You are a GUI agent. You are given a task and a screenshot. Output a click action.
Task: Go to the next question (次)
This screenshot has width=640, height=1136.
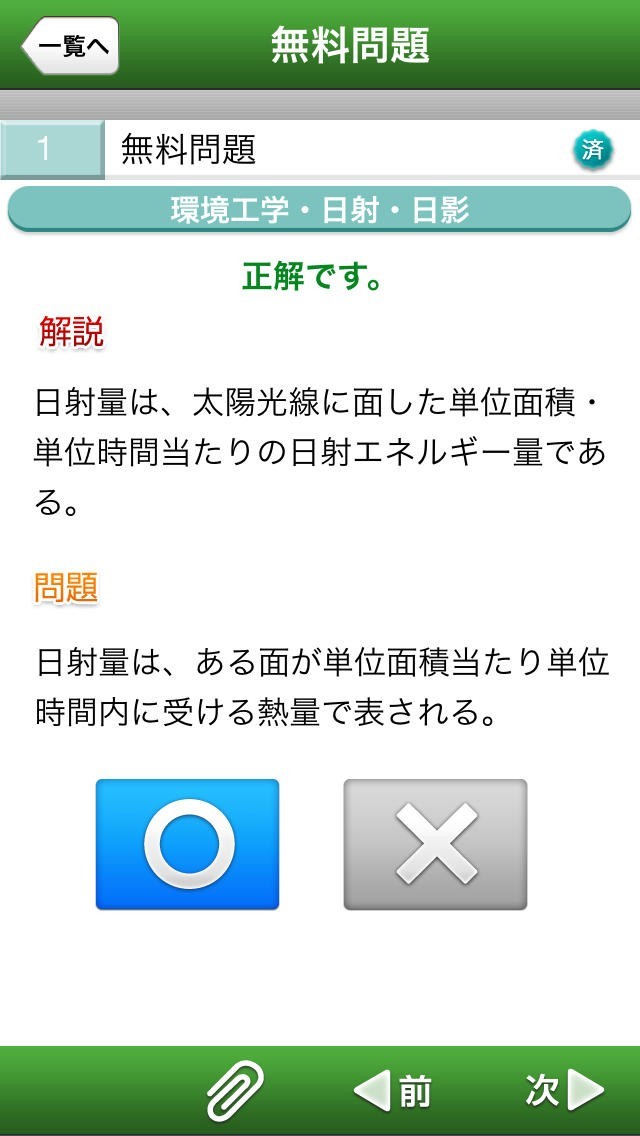click(564, 1091)
